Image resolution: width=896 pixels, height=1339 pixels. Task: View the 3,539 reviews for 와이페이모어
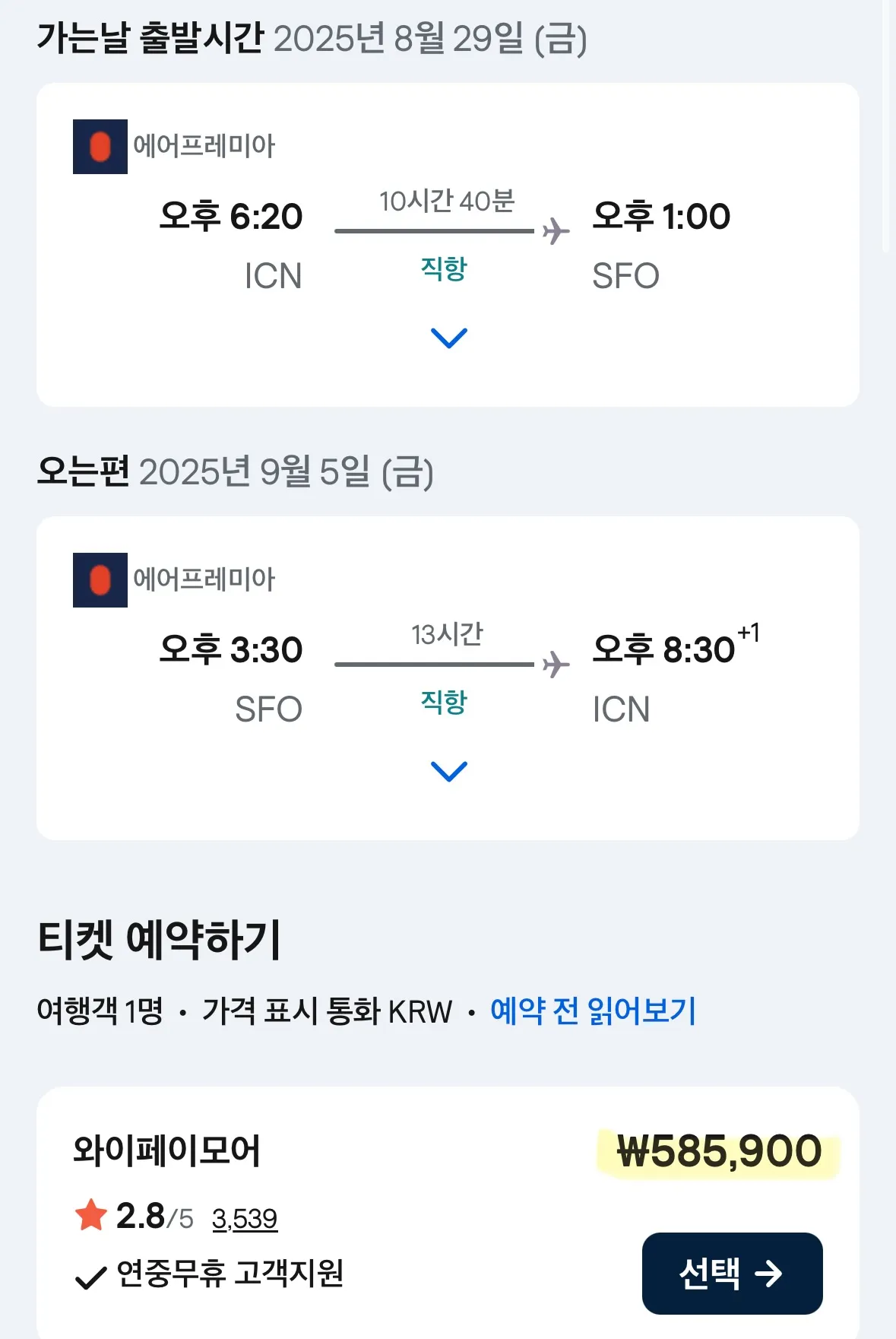pyautogui.click(x=245, y=1219)
